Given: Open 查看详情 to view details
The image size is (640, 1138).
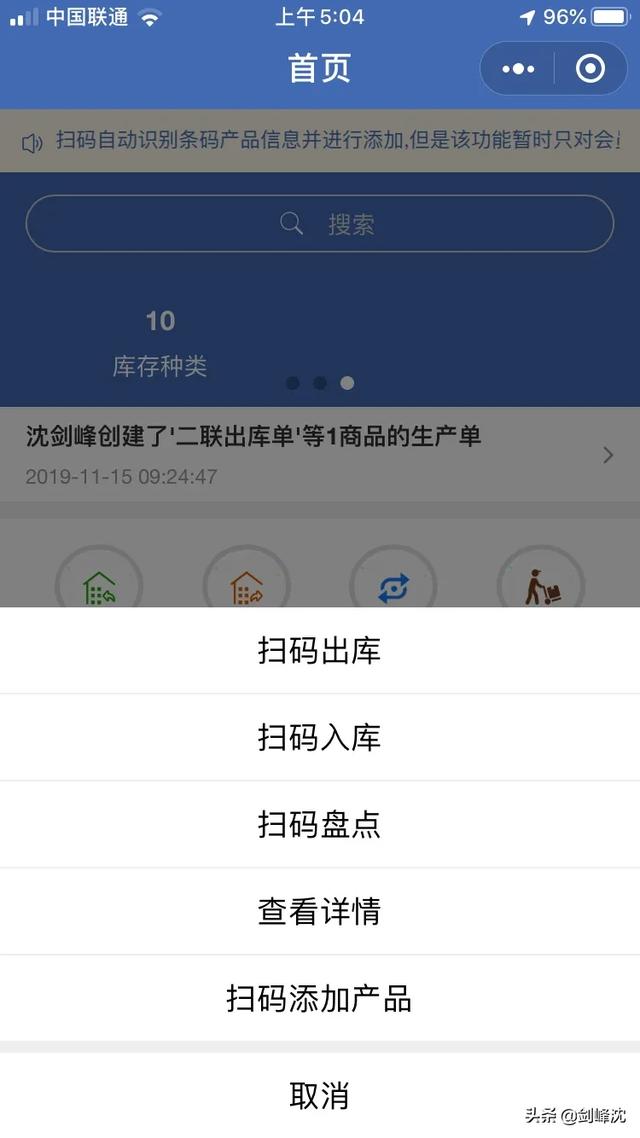Looking at the screenshot, I should [319, 912].
